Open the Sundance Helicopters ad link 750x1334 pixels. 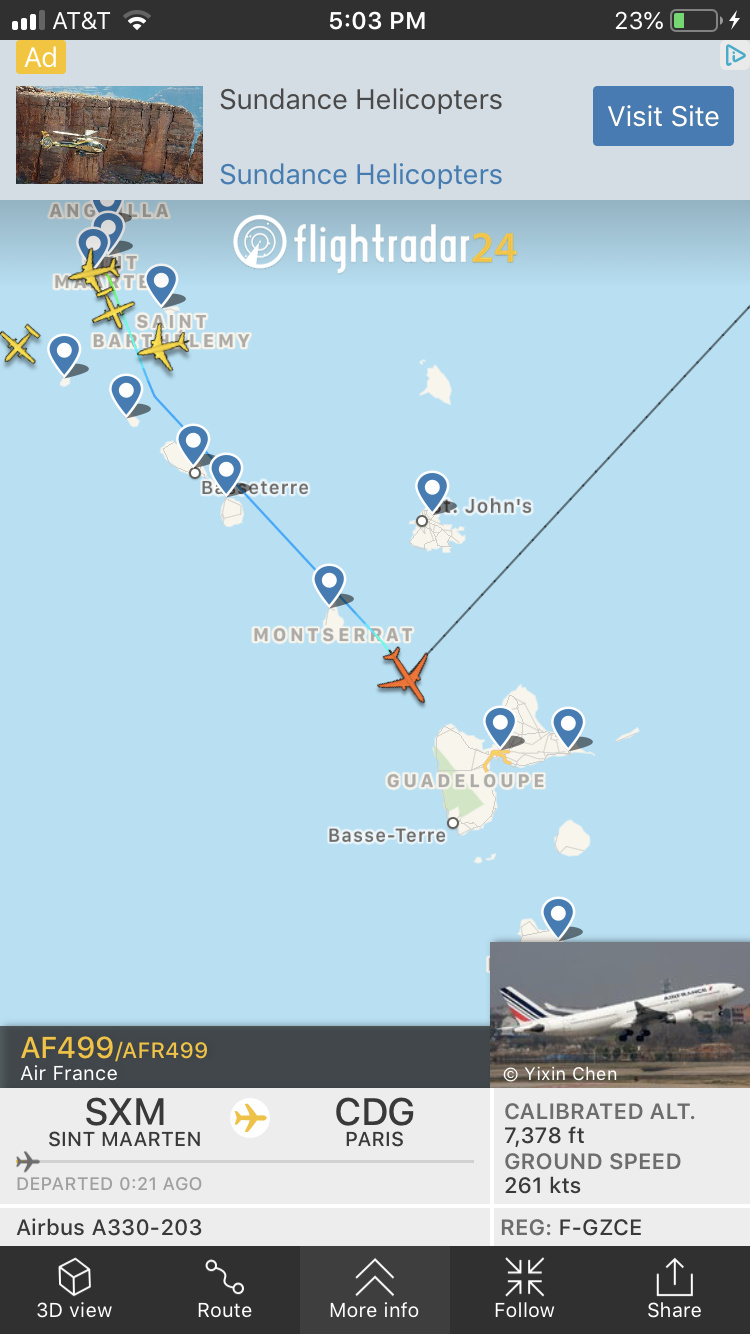360,174
